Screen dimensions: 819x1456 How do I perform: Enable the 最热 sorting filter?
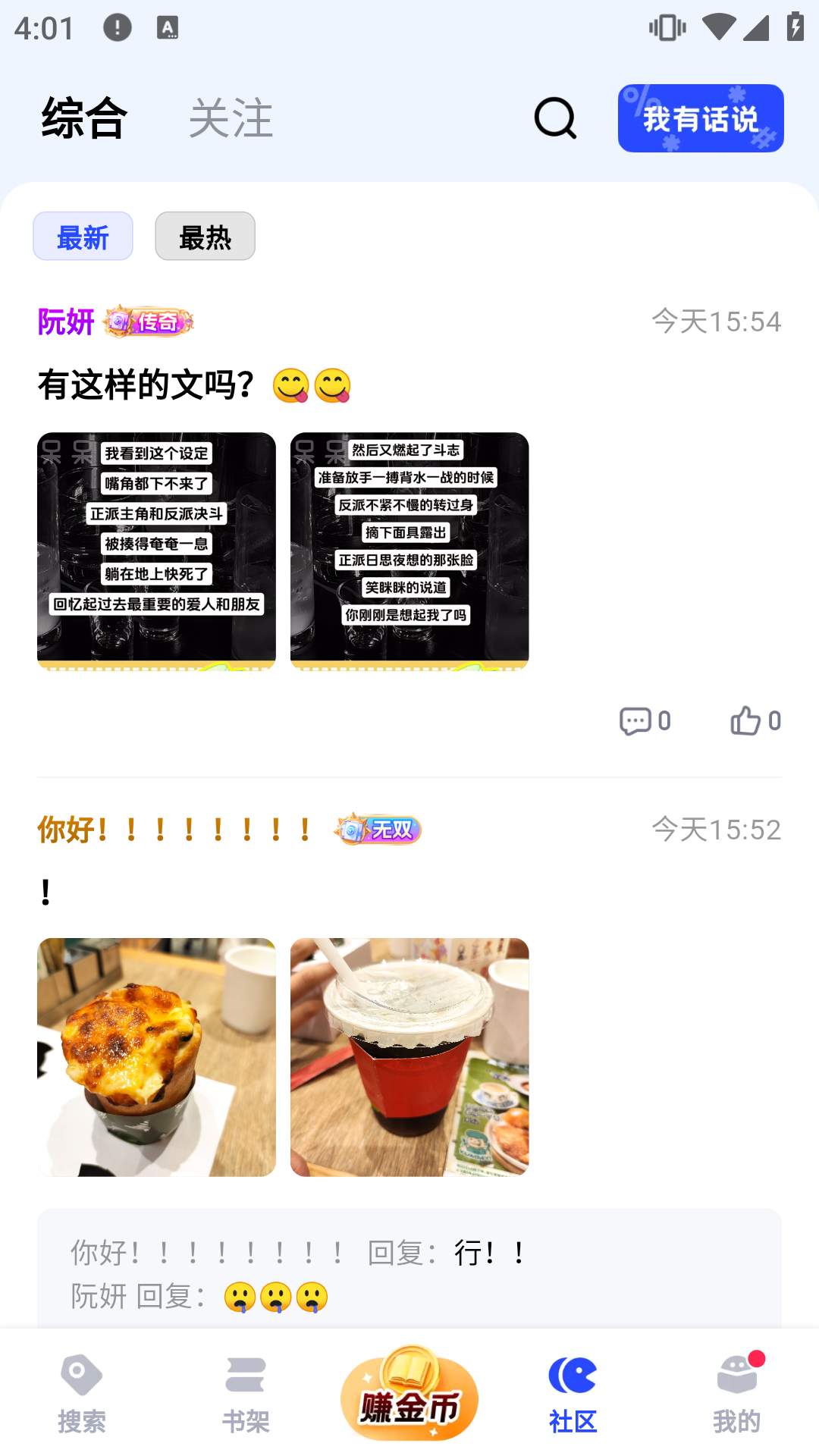coord(205,236)
